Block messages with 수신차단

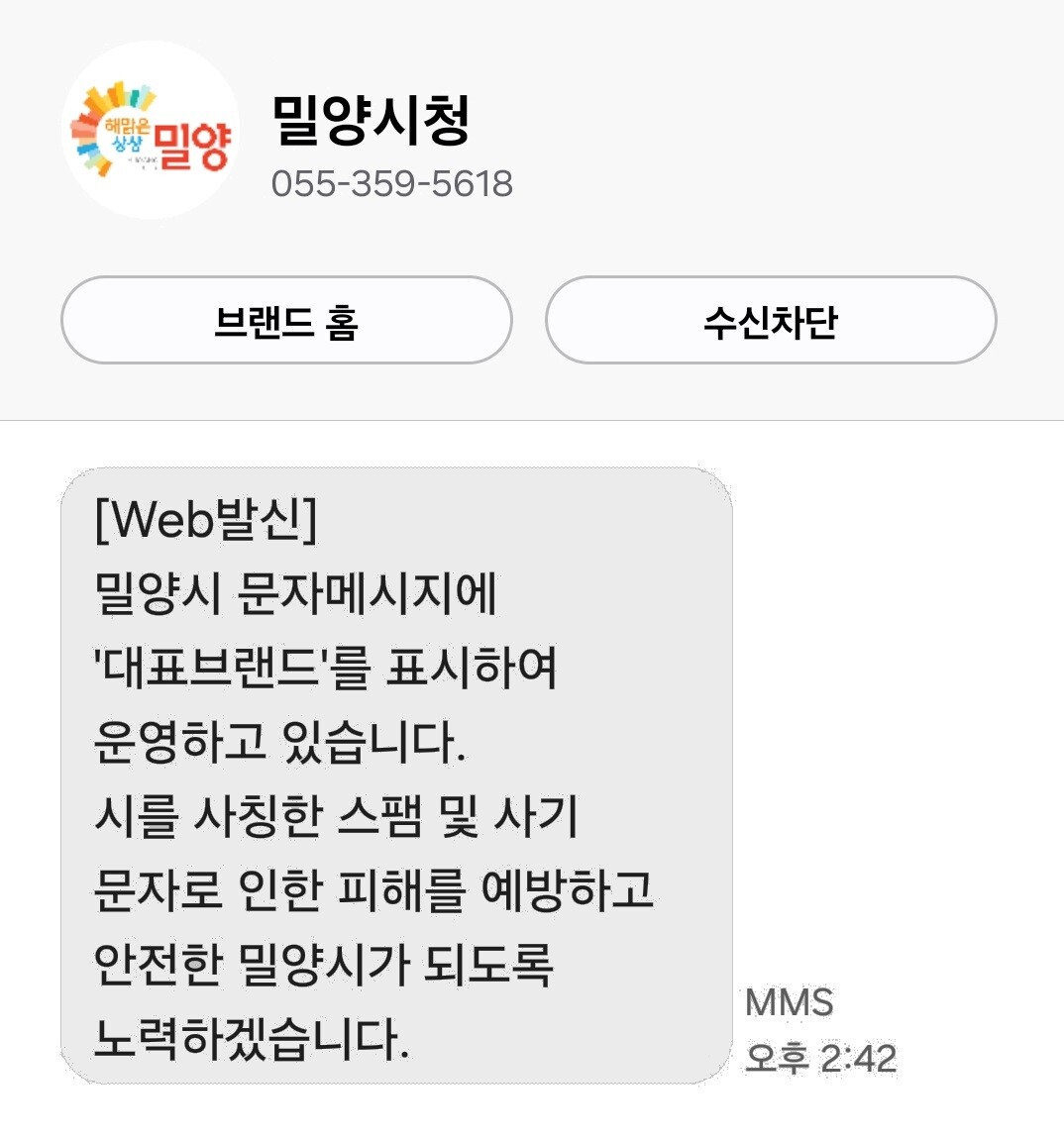coord(770,321)
